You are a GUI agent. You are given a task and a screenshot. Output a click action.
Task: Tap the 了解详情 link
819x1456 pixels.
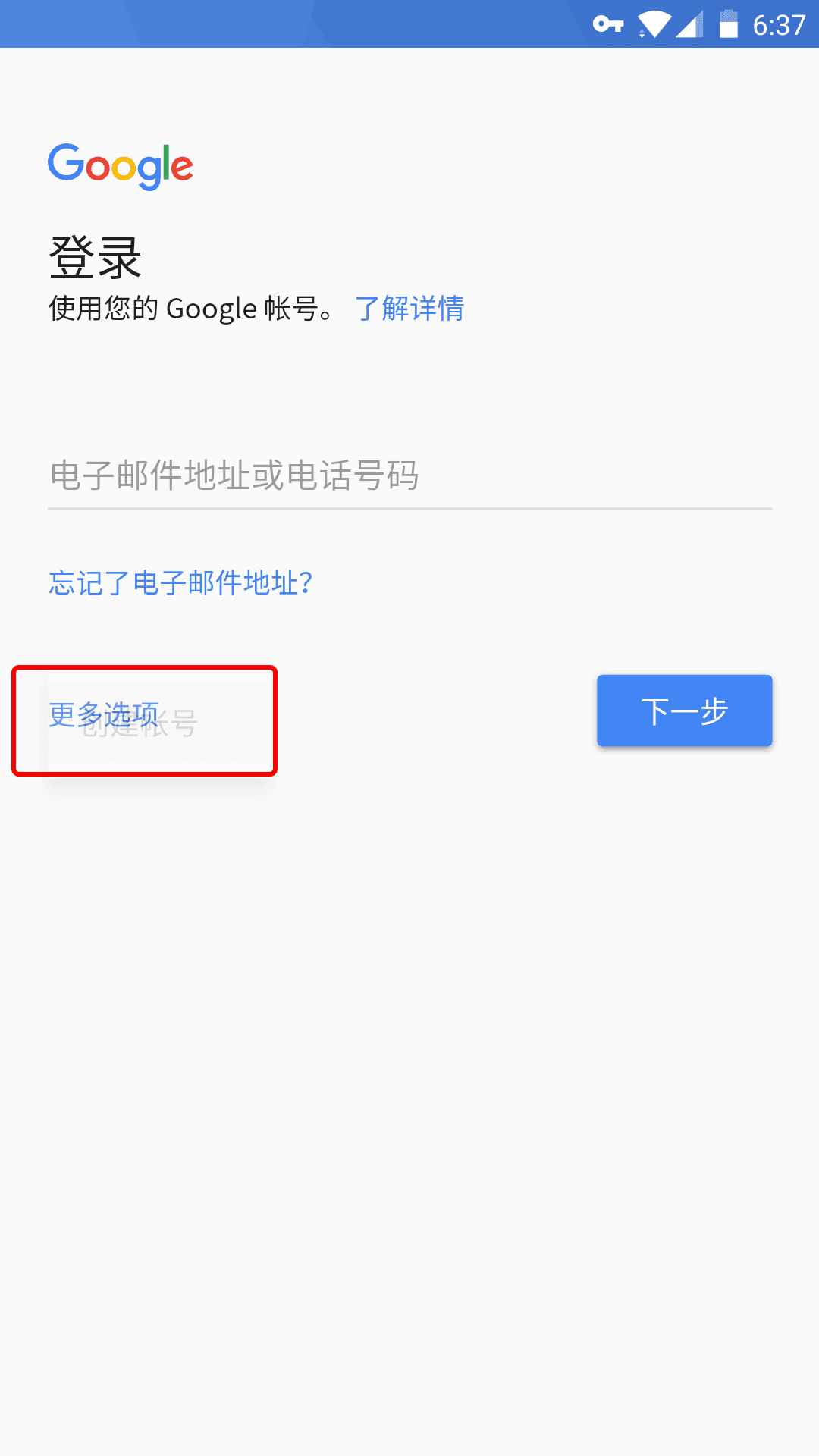[409, 309]
